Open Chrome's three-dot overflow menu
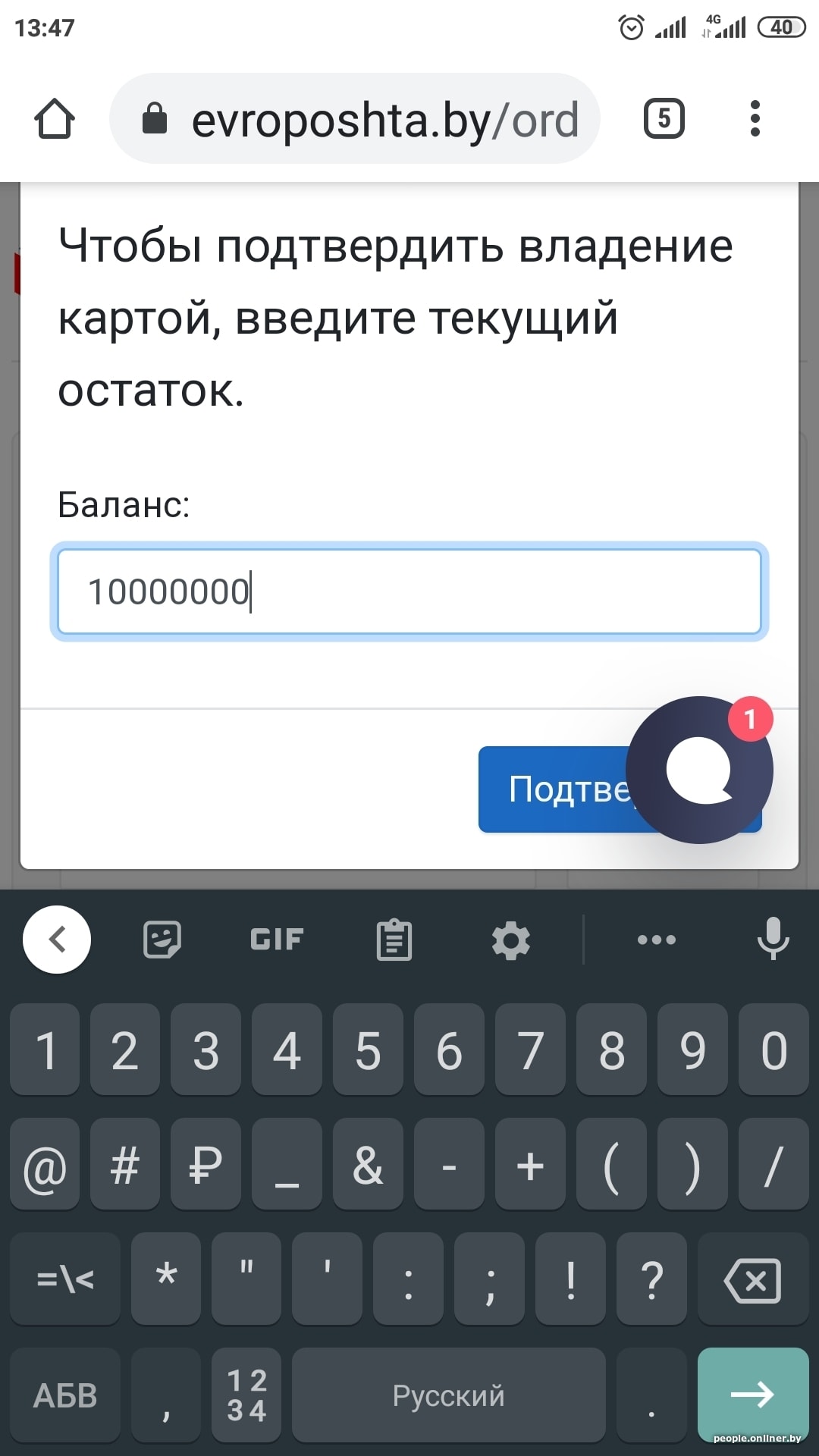Image resolution: width=819 pixels, height=1456 pixels. (754, 118)
